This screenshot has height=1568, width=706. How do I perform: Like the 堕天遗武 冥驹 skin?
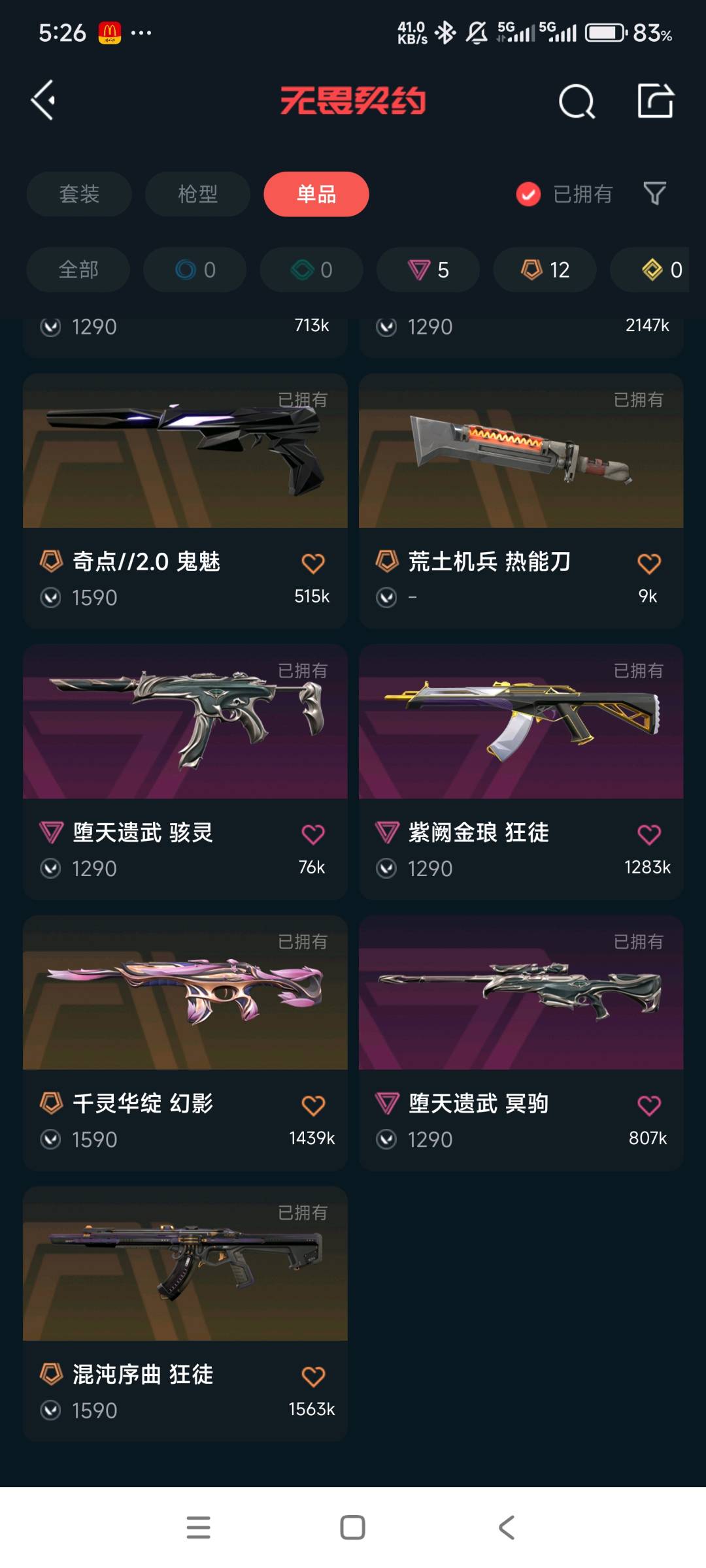pos(649,1105)
